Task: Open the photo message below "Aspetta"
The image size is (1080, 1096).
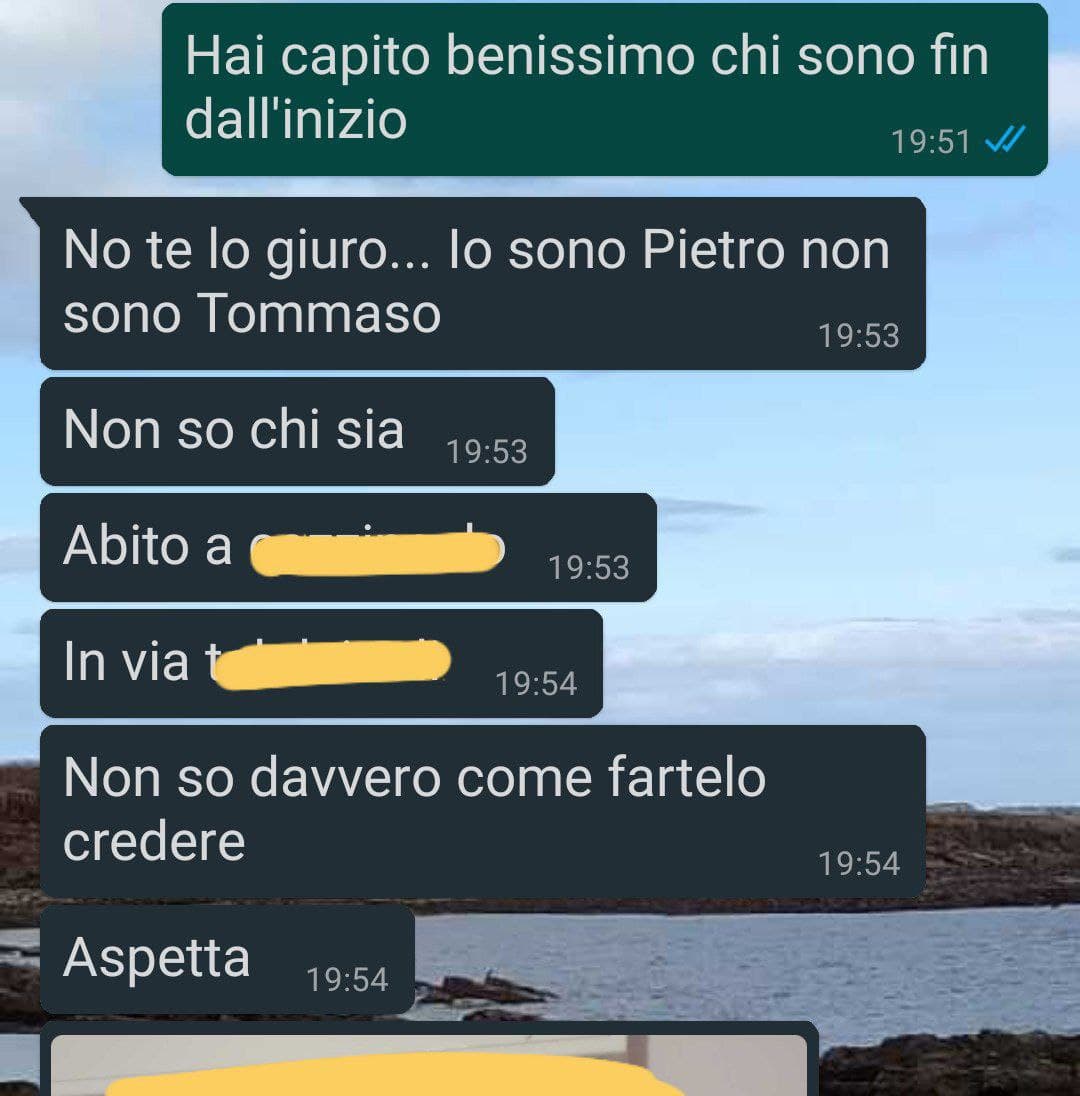Action: [x=428, y=1064]
